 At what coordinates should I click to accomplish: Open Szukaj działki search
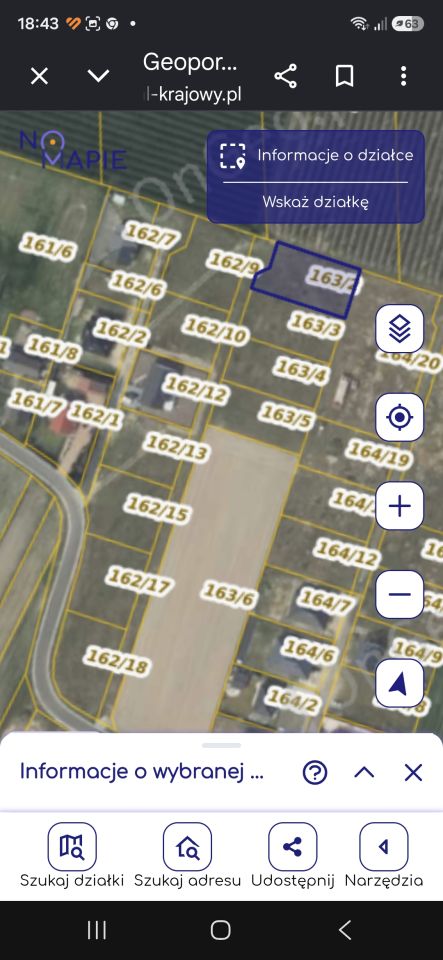[72, 856]
